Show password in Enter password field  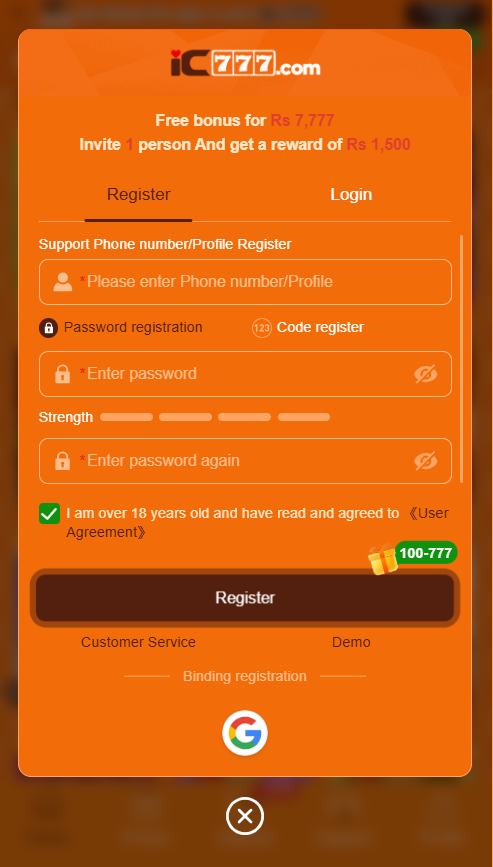426,374
